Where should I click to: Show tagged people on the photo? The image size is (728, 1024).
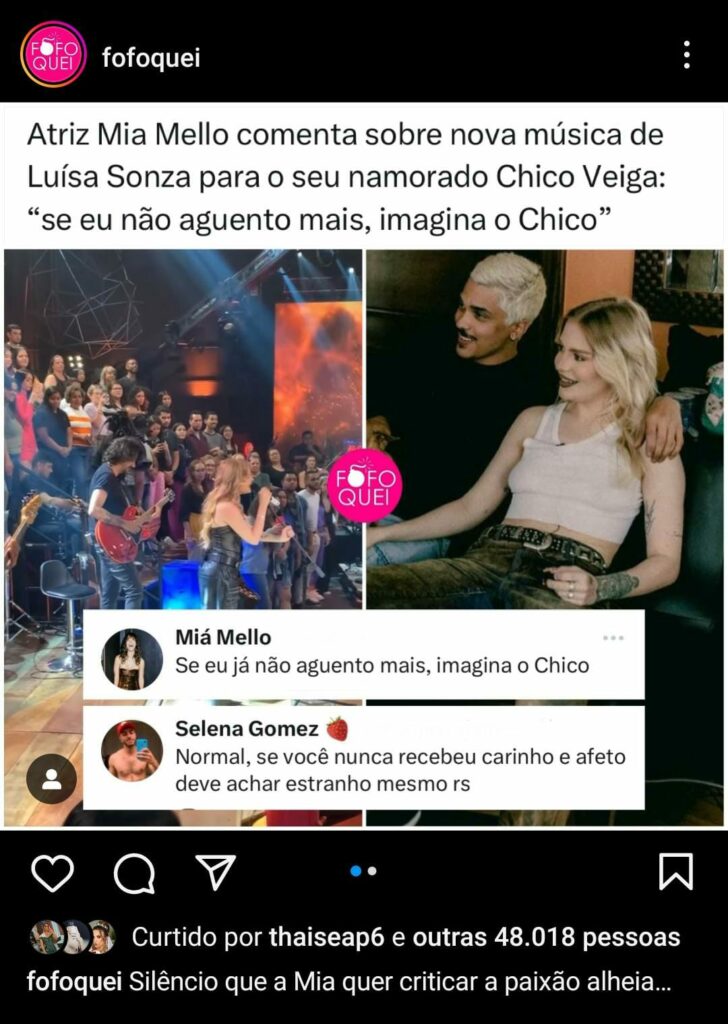click(x=51, y=779)
